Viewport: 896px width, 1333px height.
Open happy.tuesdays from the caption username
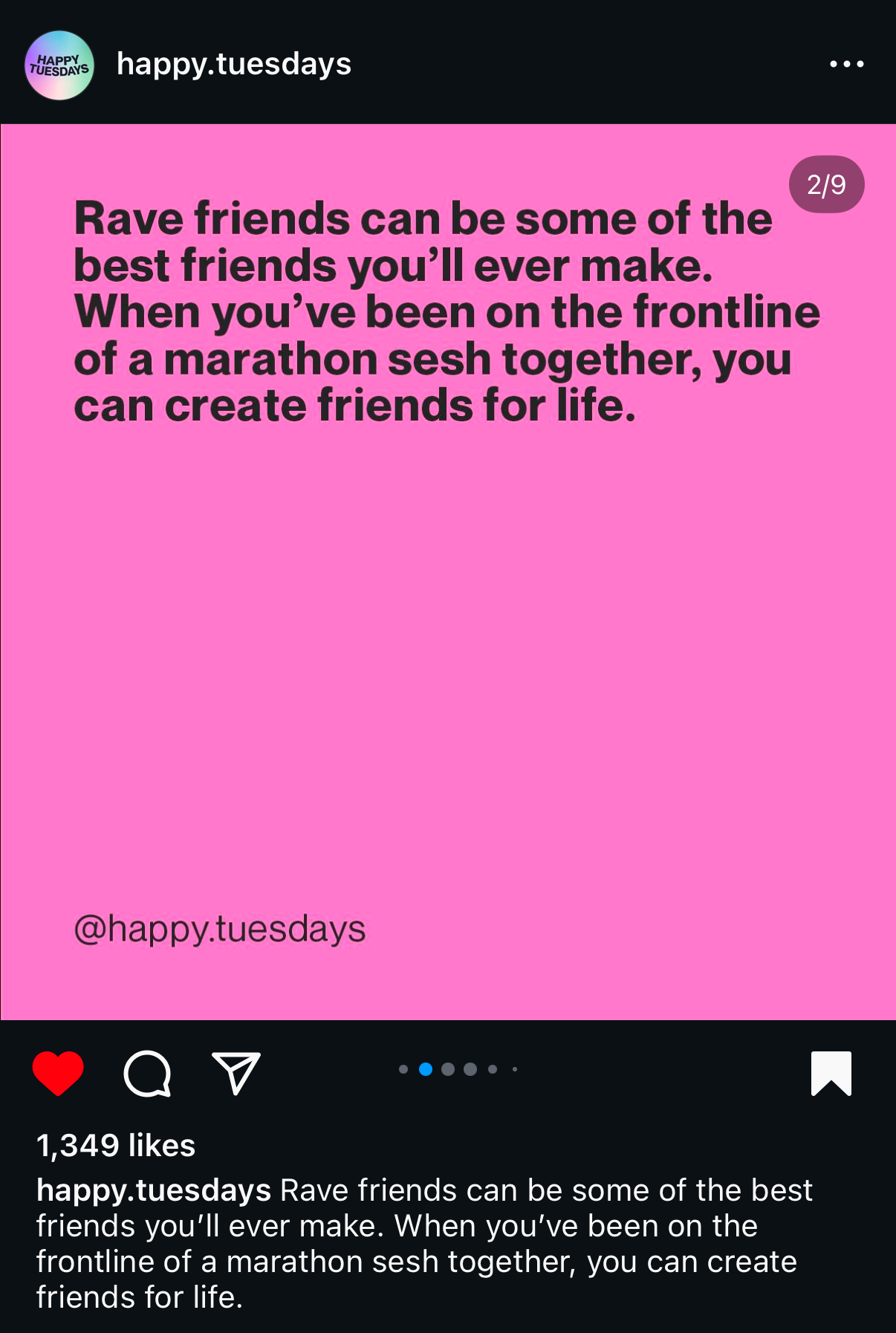[x=153, y=1190]
